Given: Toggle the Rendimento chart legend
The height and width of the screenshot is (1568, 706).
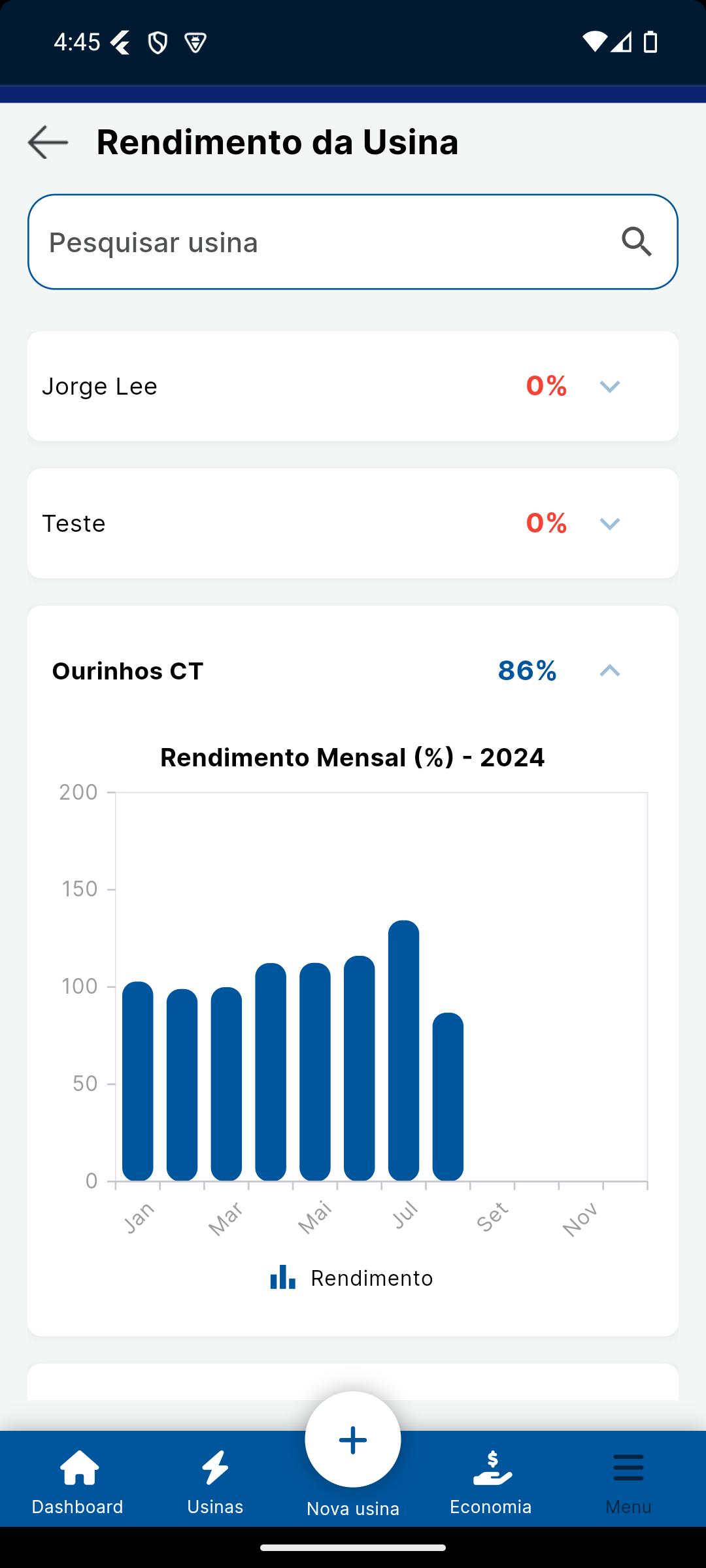Looking at the screenshot, I should point(352,1278).
